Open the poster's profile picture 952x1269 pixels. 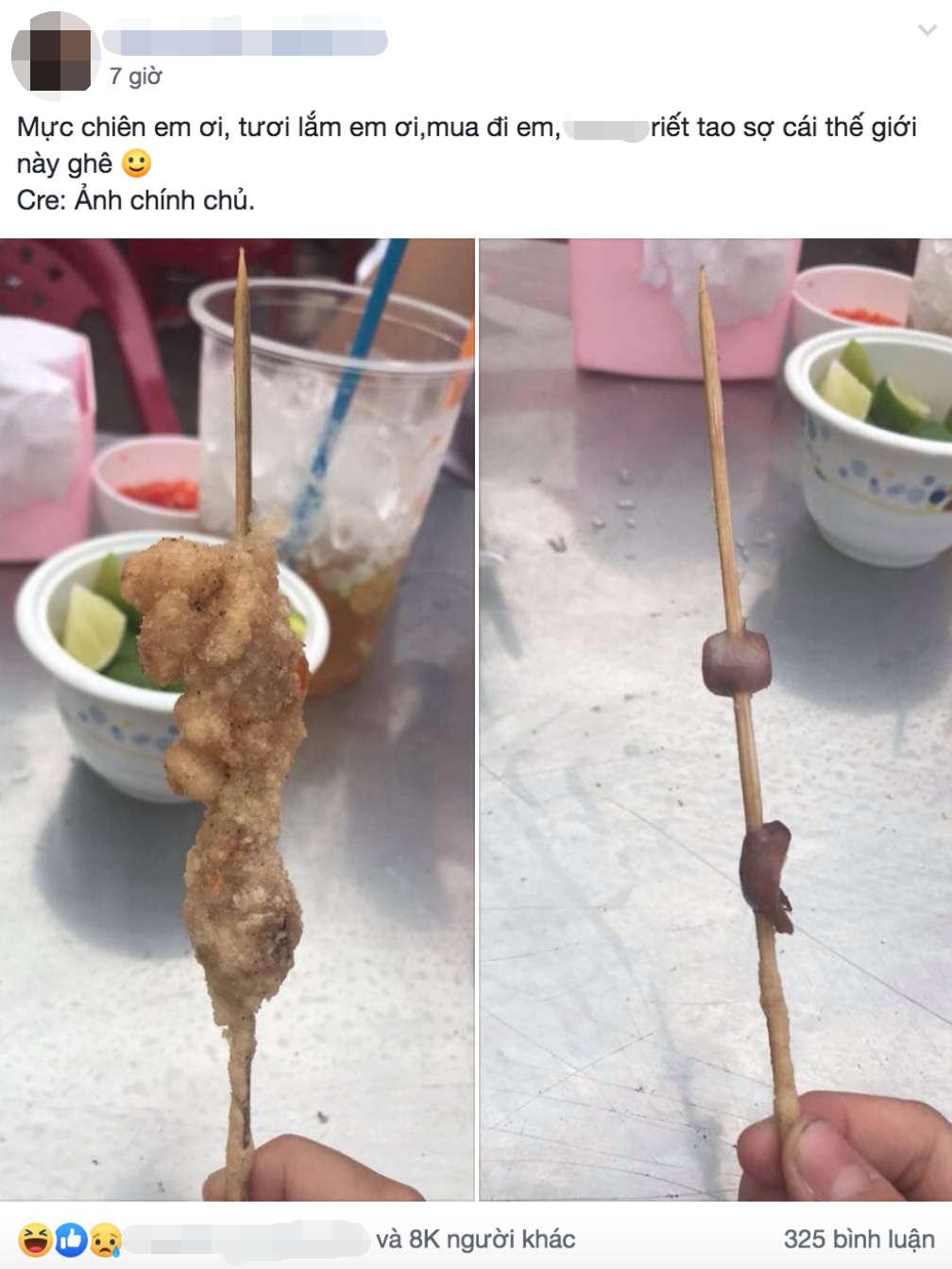pyautogui.click(x=56, y=57)
